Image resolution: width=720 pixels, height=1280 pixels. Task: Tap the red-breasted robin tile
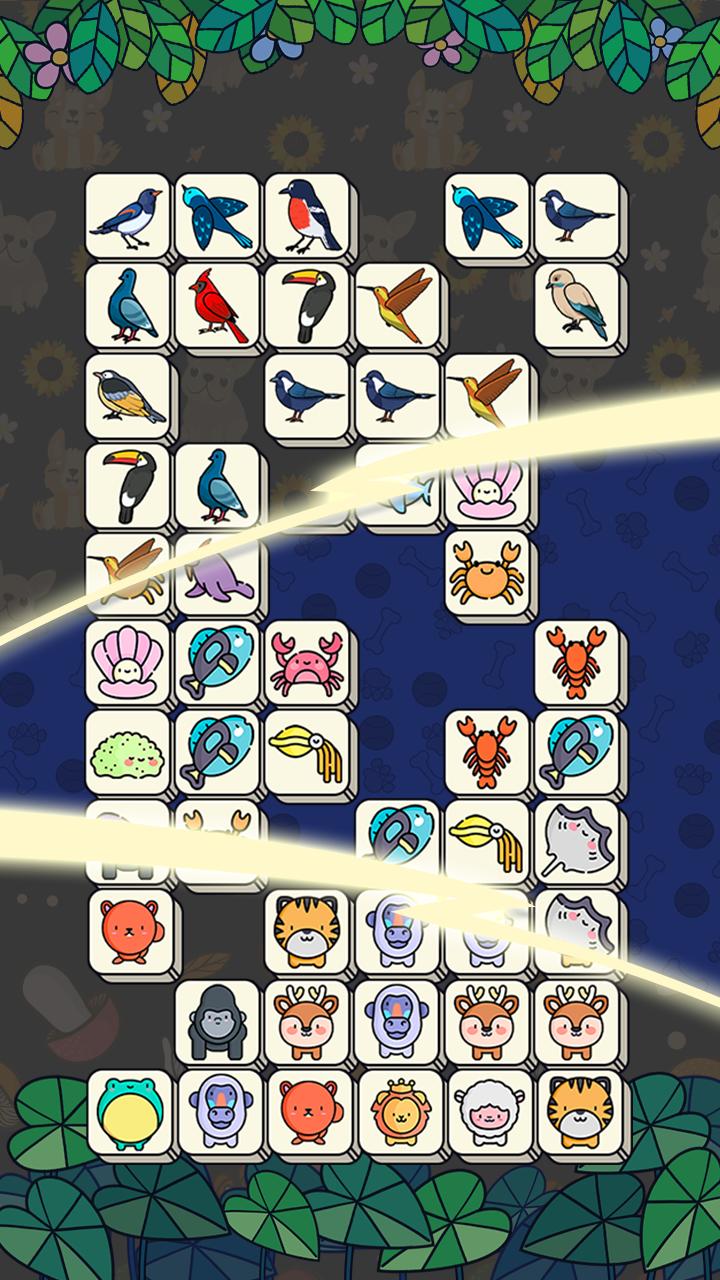click(308, 216)
